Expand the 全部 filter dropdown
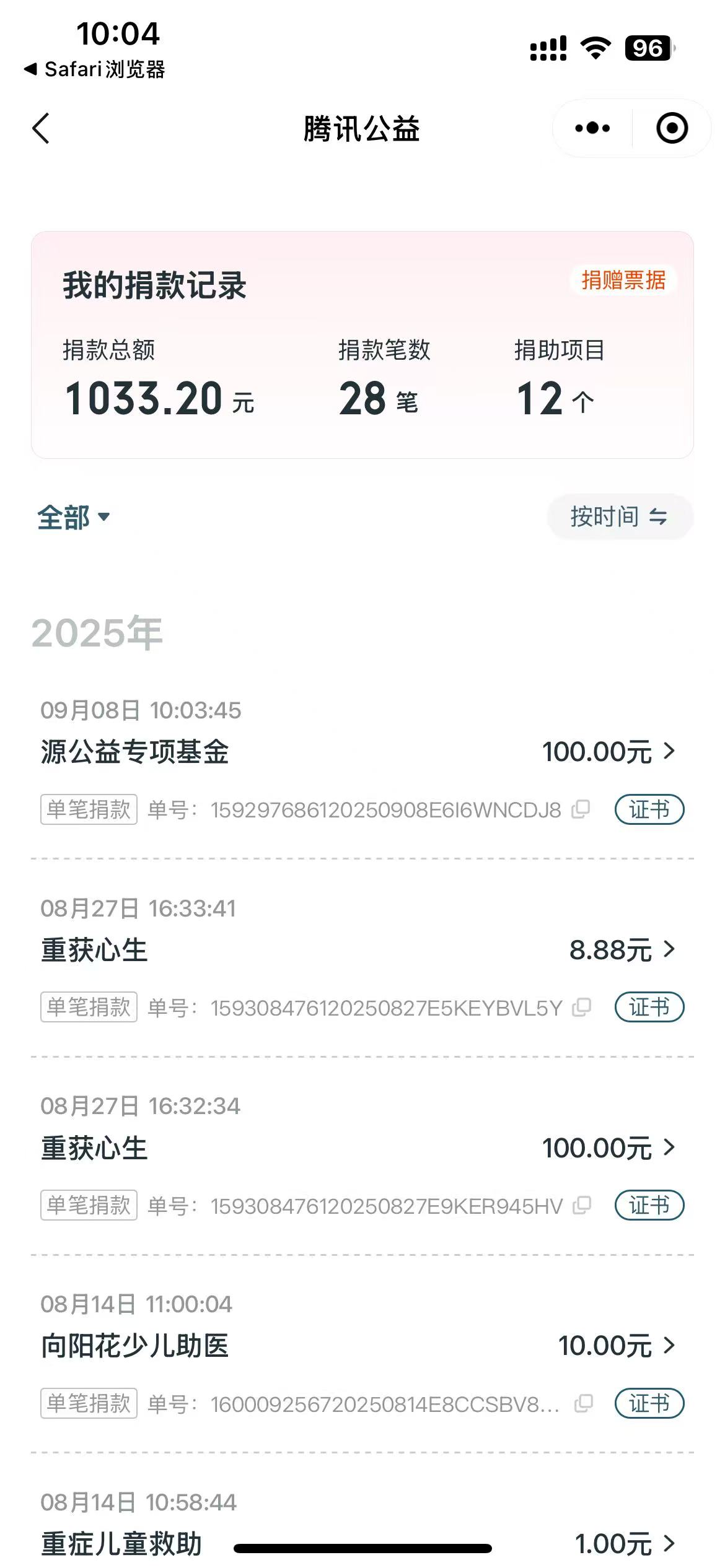 [x=73, y=517]
